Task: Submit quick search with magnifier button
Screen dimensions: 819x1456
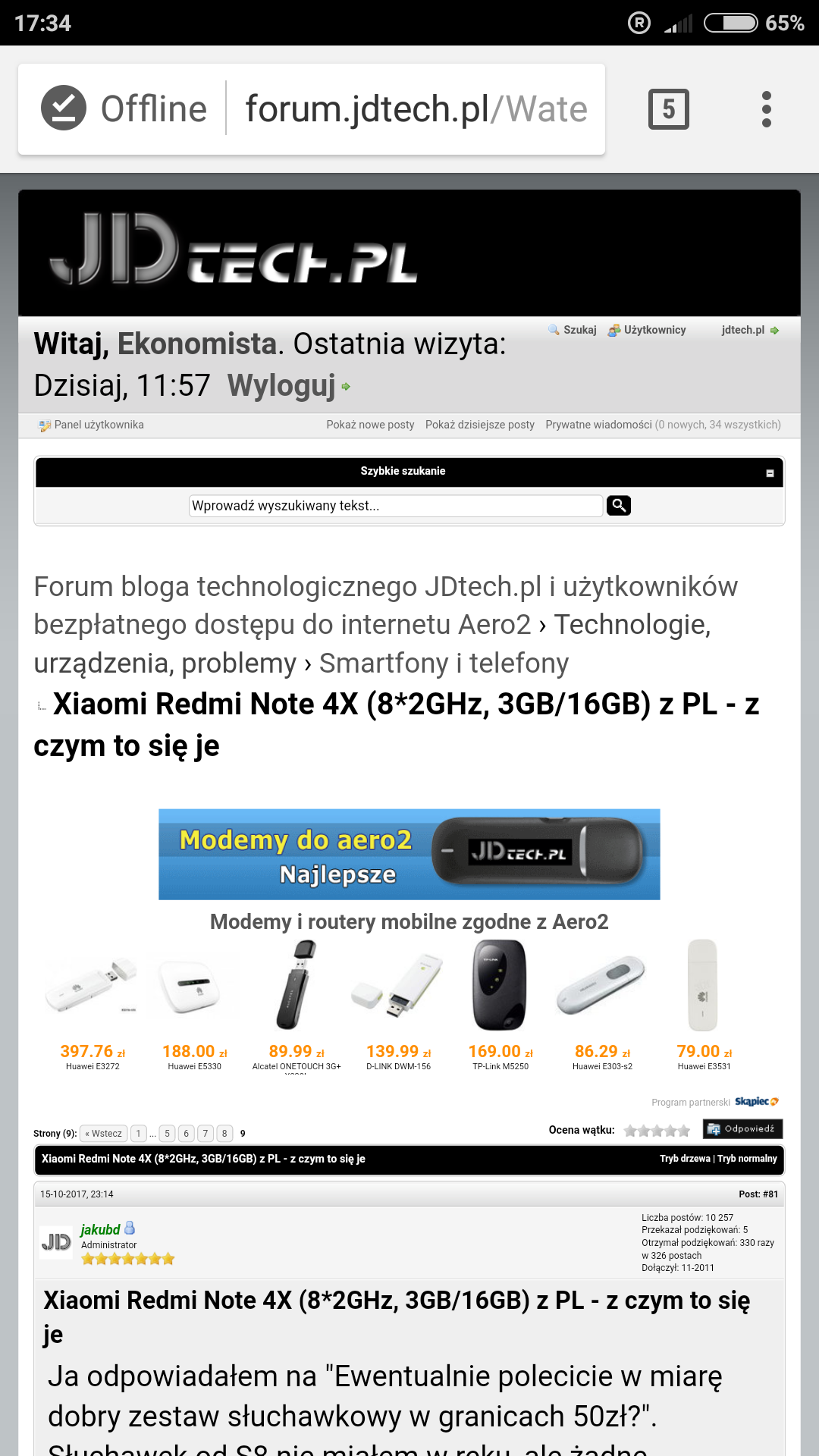Action: click(x=619, y=505)
